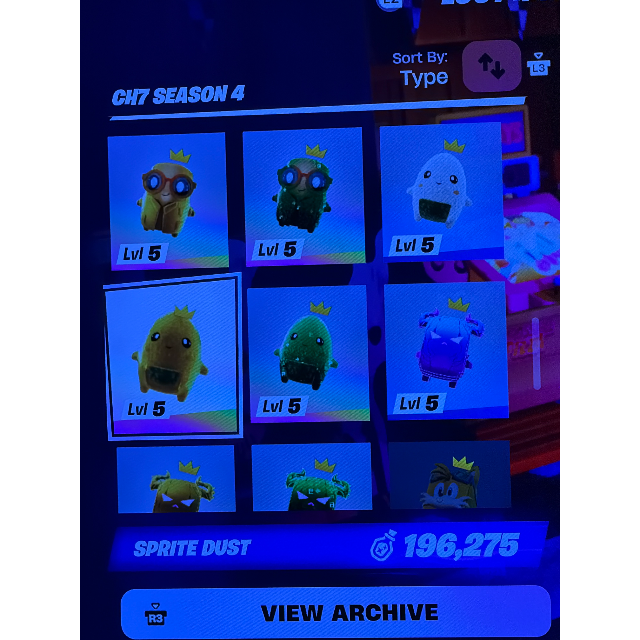Open the highlighted plain yellow sprite tile
The height and width of the screenshot is (640, 640).
point(173,357)
